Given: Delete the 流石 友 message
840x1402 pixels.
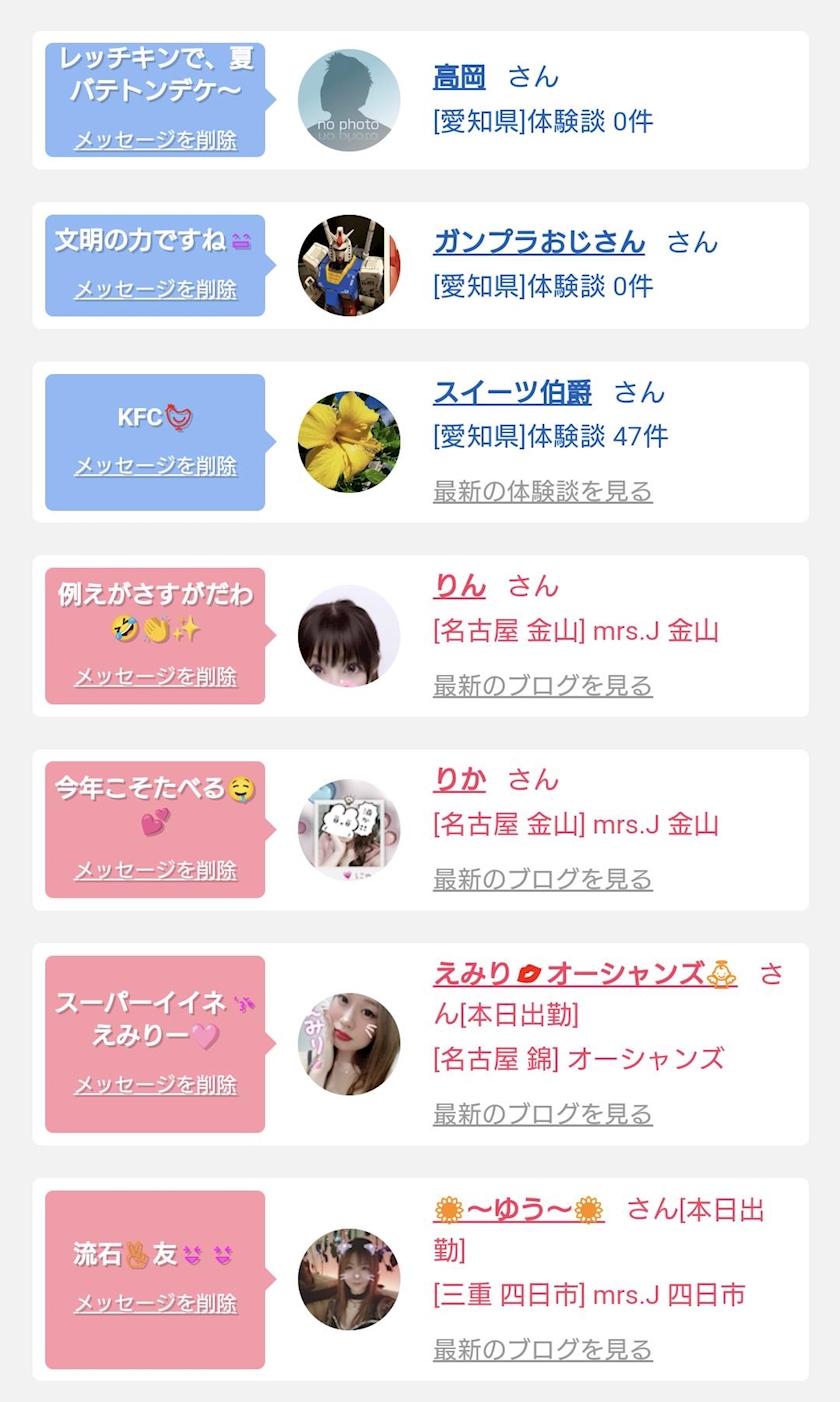Looking at the screenshot, I should [155, 1303].
